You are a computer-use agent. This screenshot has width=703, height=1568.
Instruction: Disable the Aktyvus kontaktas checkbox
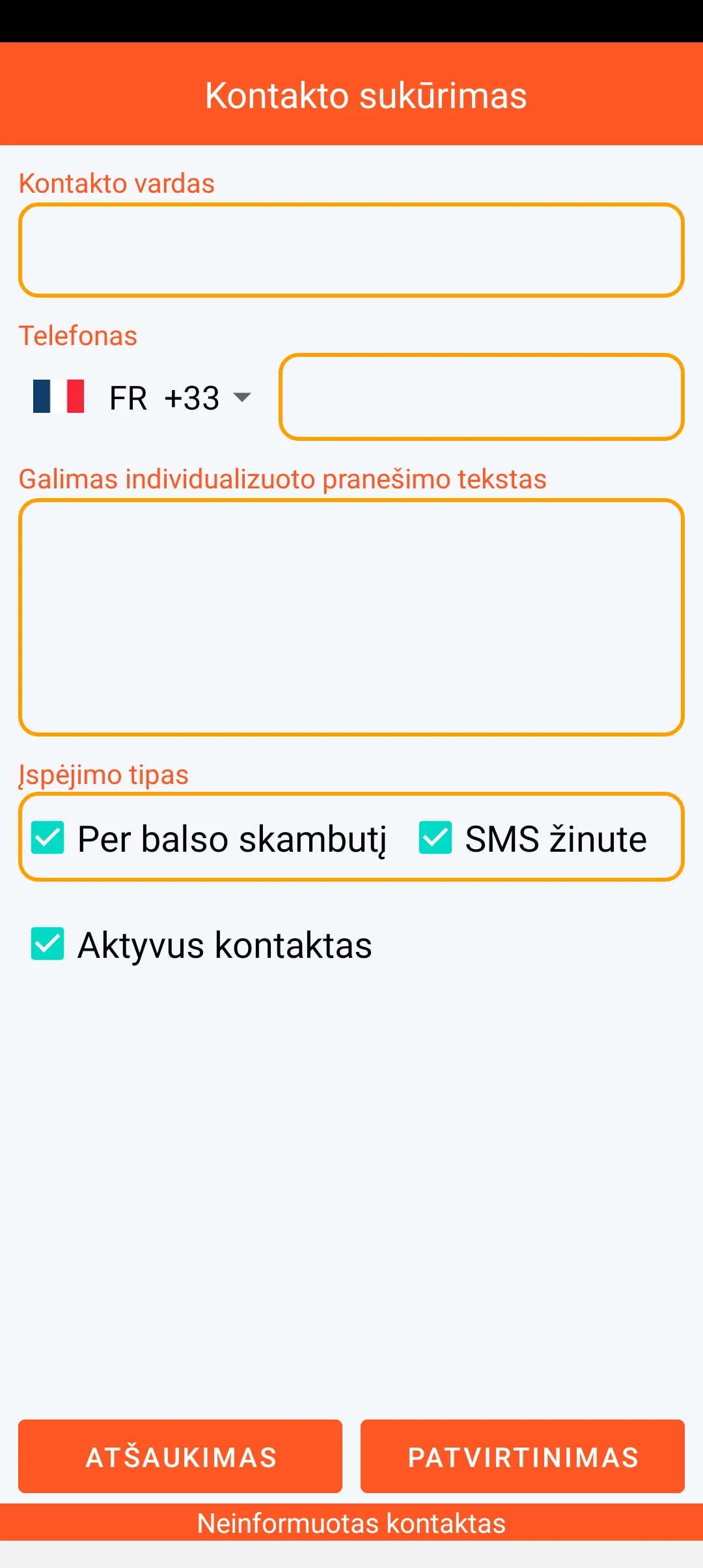point(48,944)
